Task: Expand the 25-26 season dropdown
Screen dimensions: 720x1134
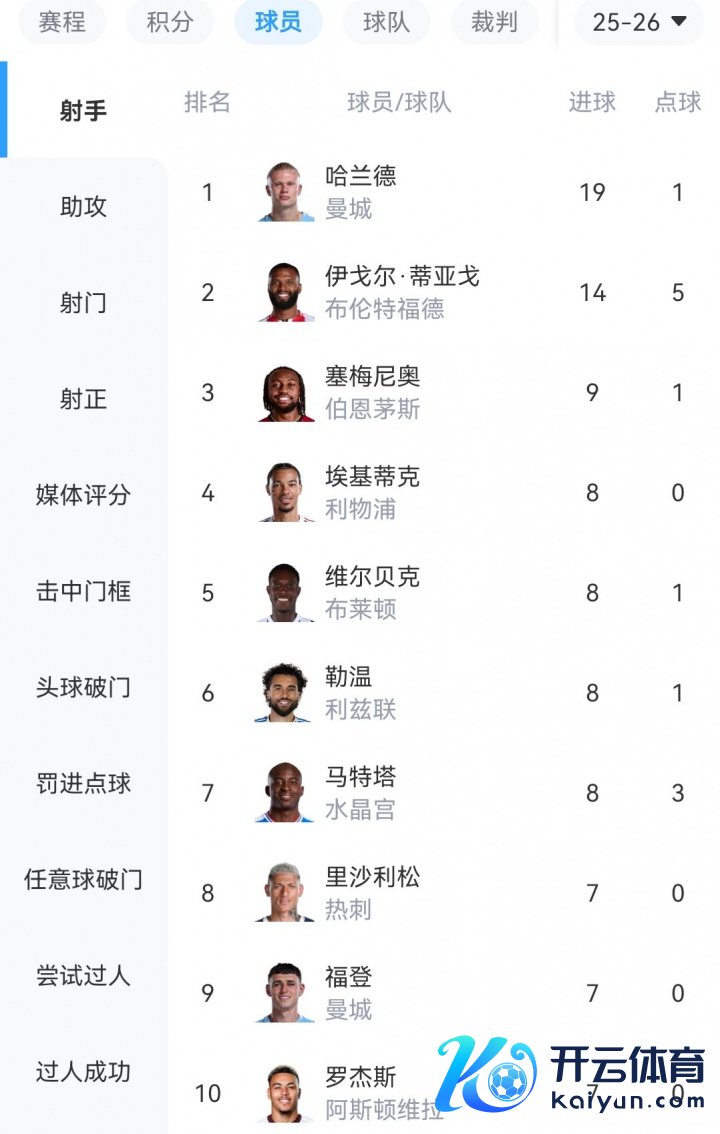Action: tap(639, 22)
